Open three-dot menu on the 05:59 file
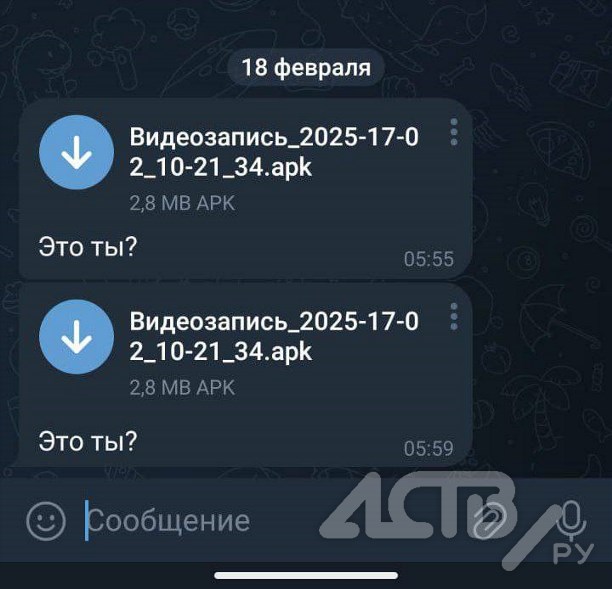This screenshot has width=612, height=589. pyautogui.click(x=453, y=317)
